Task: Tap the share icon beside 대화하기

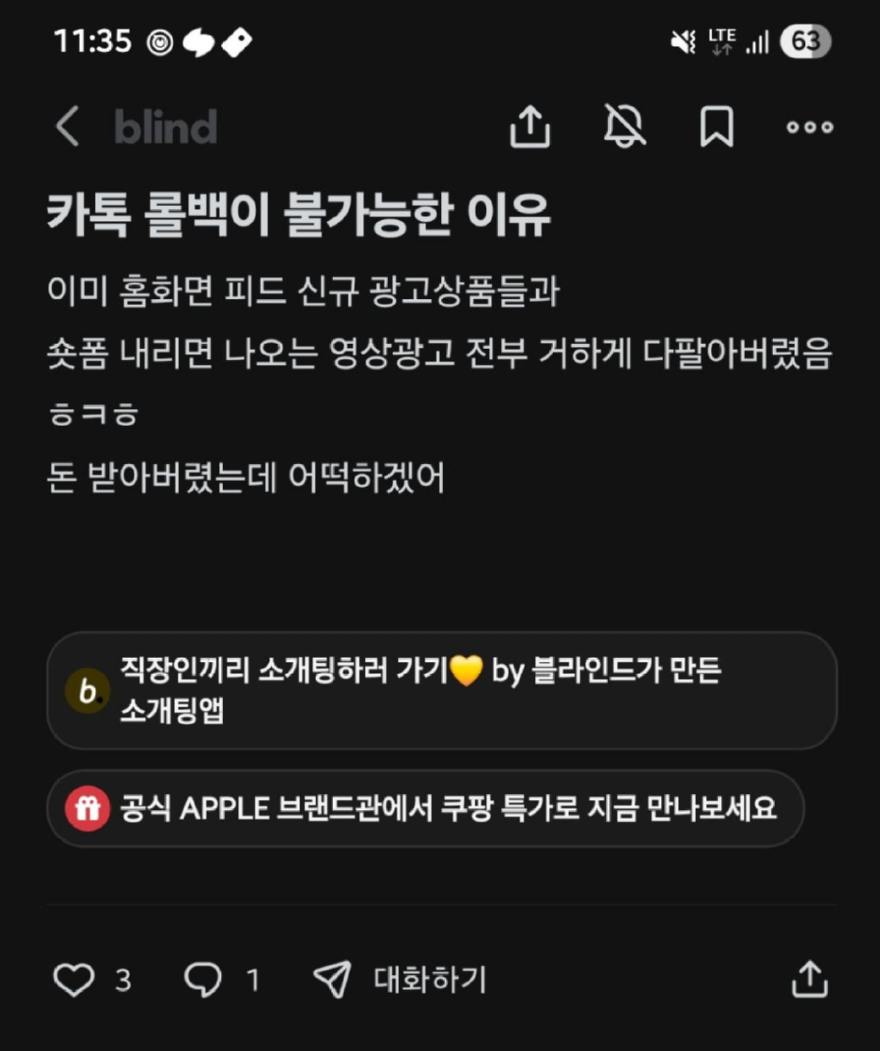Action: pos(809,980)
